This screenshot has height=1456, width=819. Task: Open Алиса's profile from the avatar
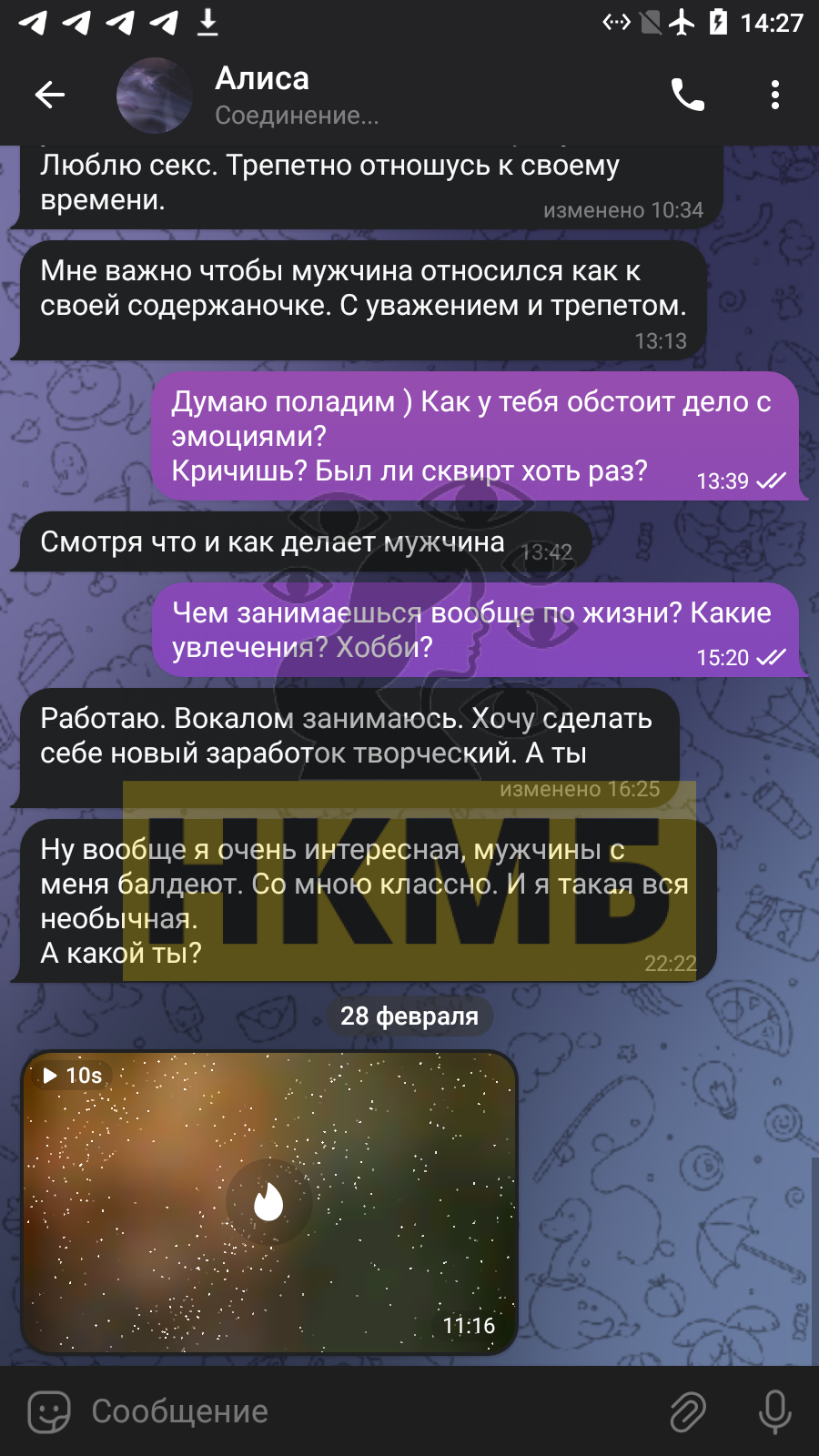click(x=155, y=95)
